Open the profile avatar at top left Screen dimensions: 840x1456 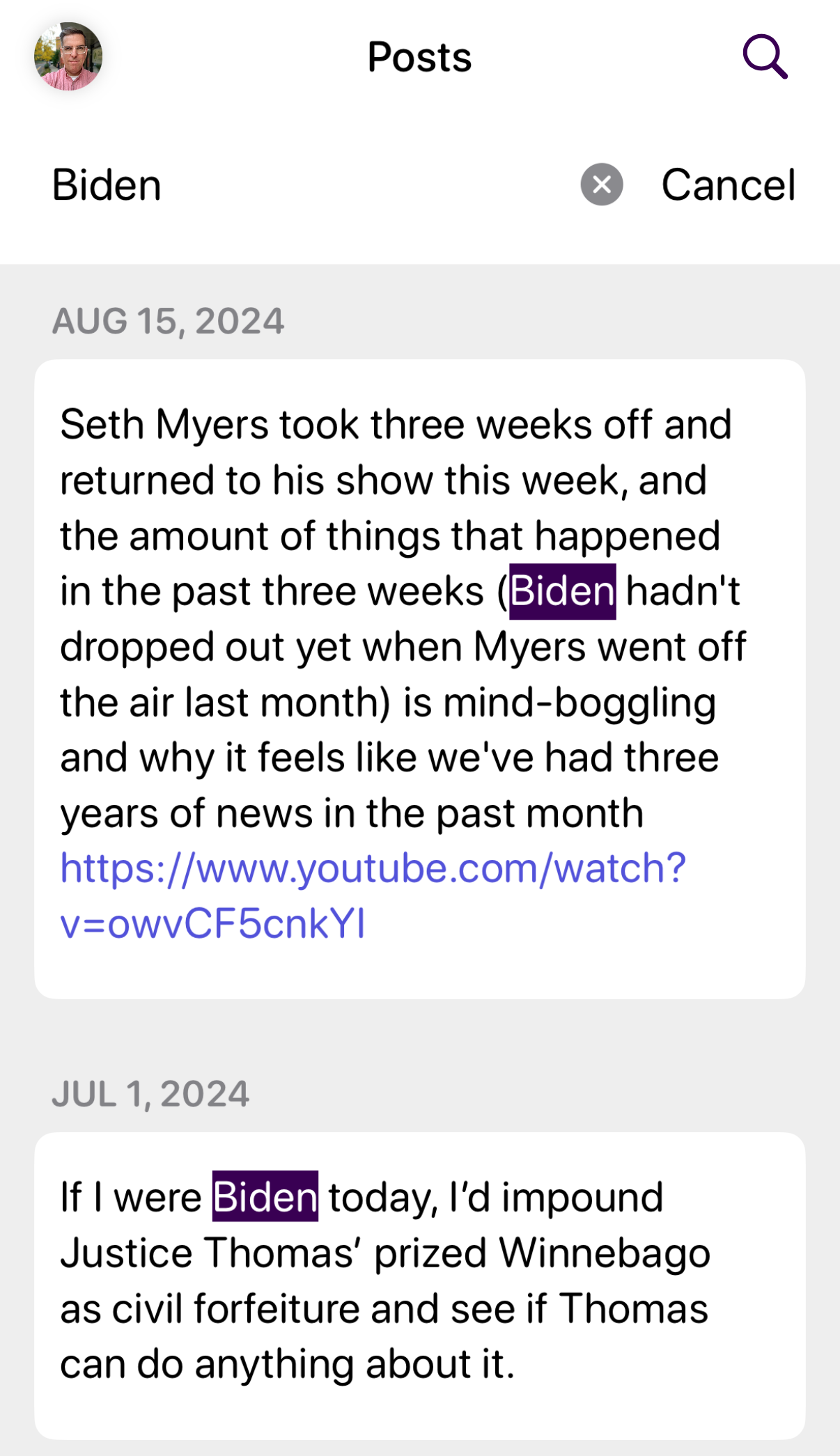[x=68, y=56]
